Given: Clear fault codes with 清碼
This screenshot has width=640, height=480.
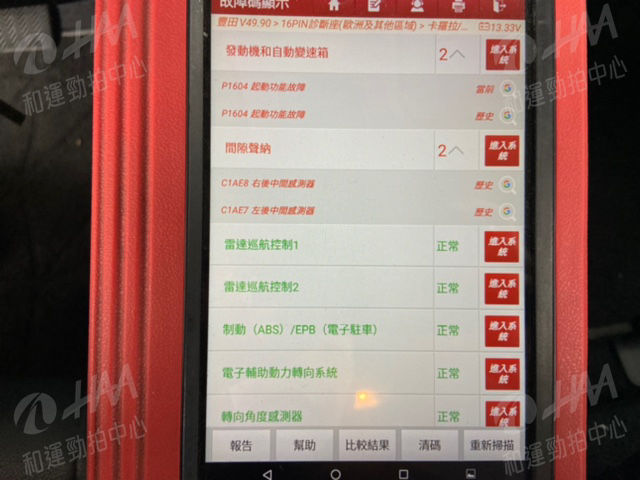Looking at the screenshot, I should (429, 446).
